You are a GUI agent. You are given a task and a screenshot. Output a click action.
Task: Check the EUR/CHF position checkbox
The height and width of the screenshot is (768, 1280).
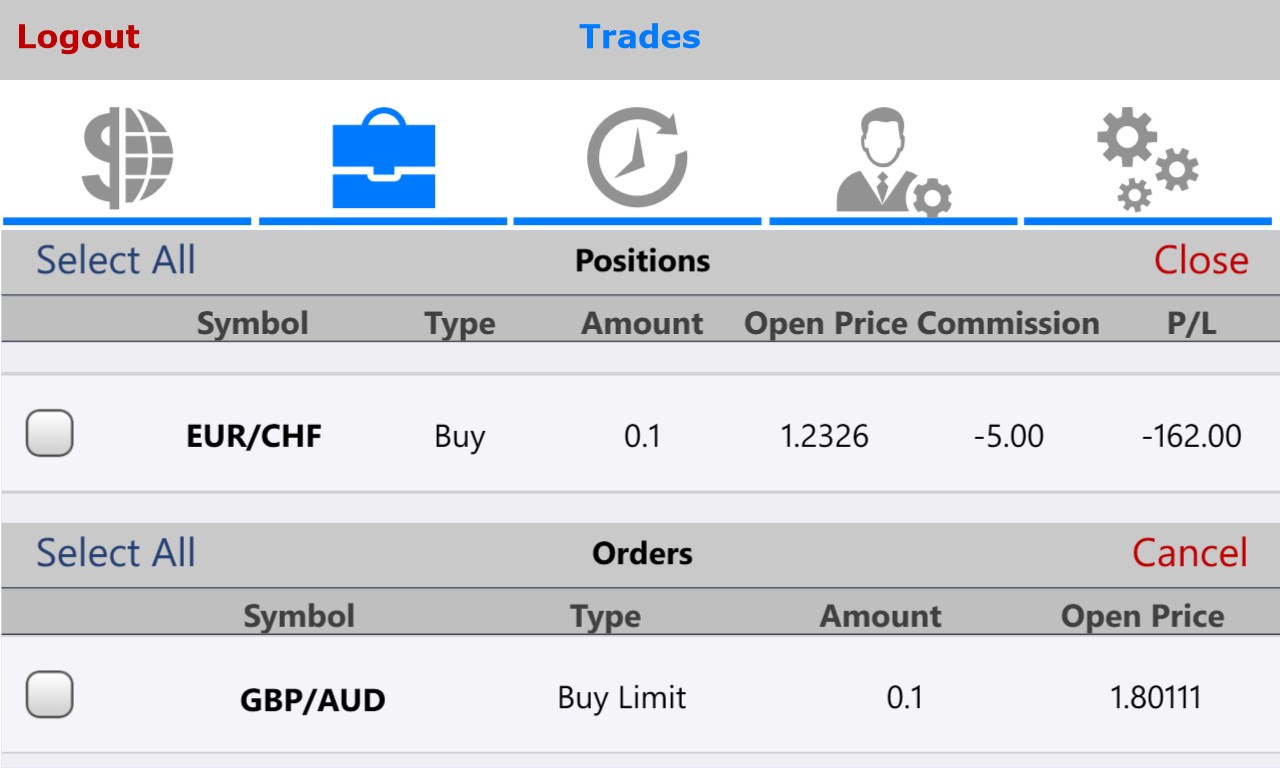coord(50,433)
